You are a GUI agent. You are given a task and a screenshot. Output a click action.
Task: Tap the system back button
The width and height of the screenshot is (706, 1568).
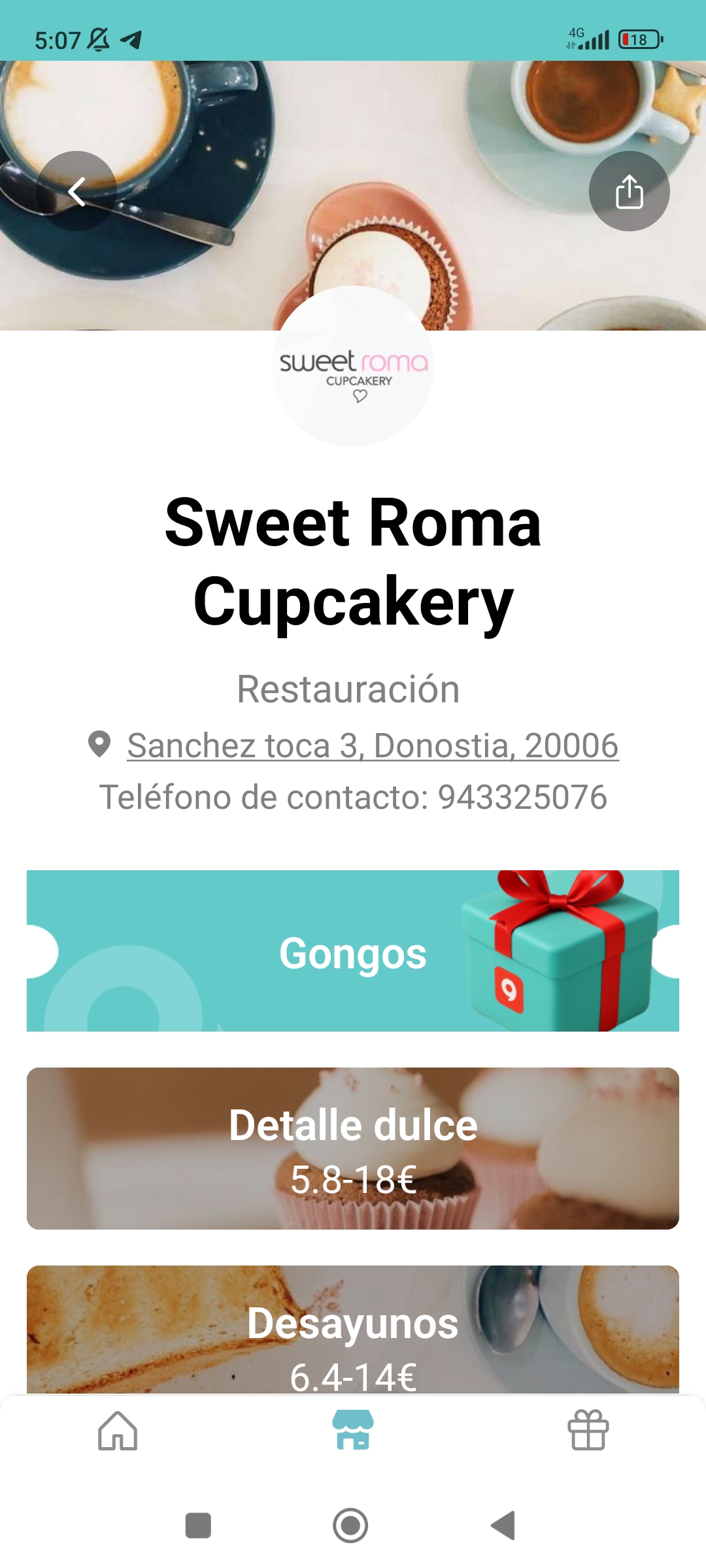click(503, 1526)
